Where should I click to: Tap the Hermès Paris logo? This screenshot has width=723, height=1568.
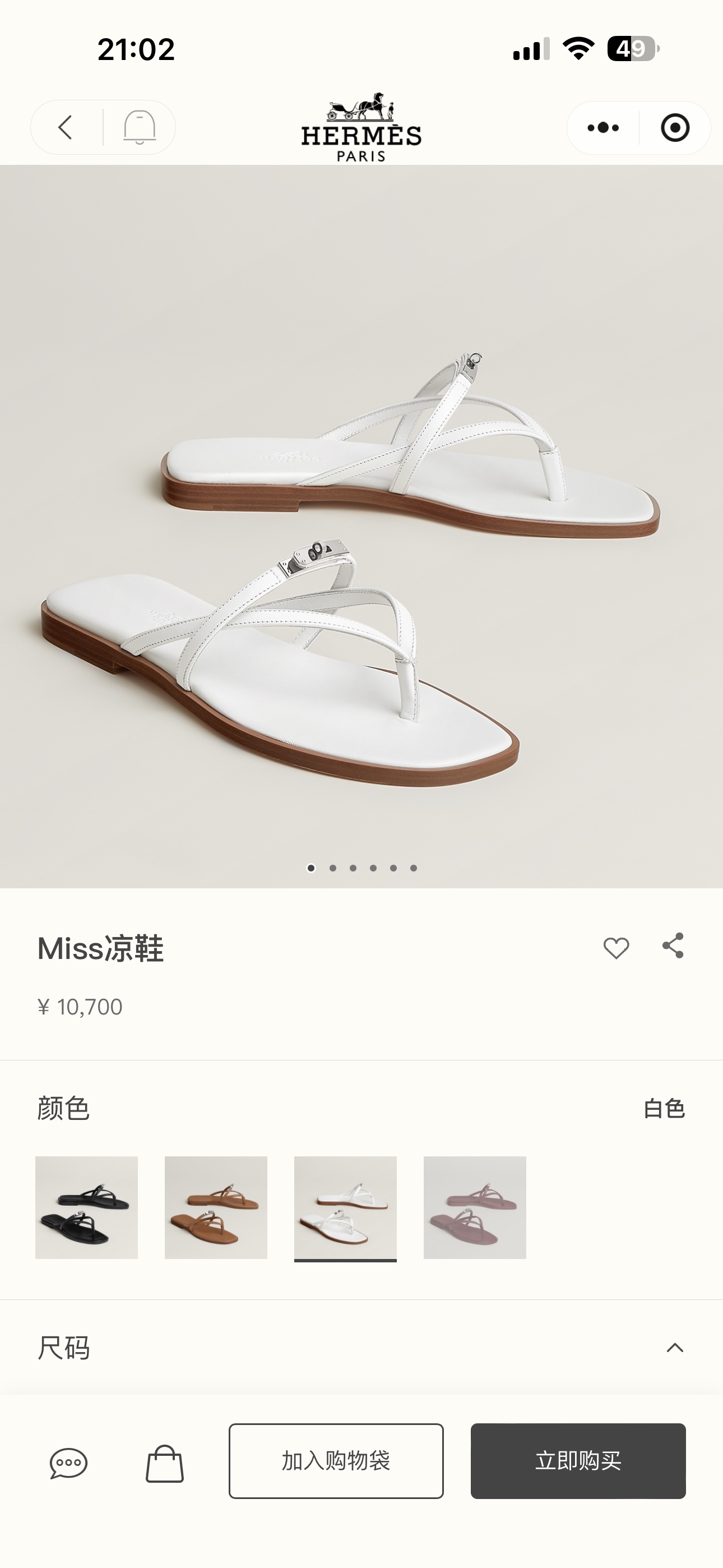pos(361,125)
